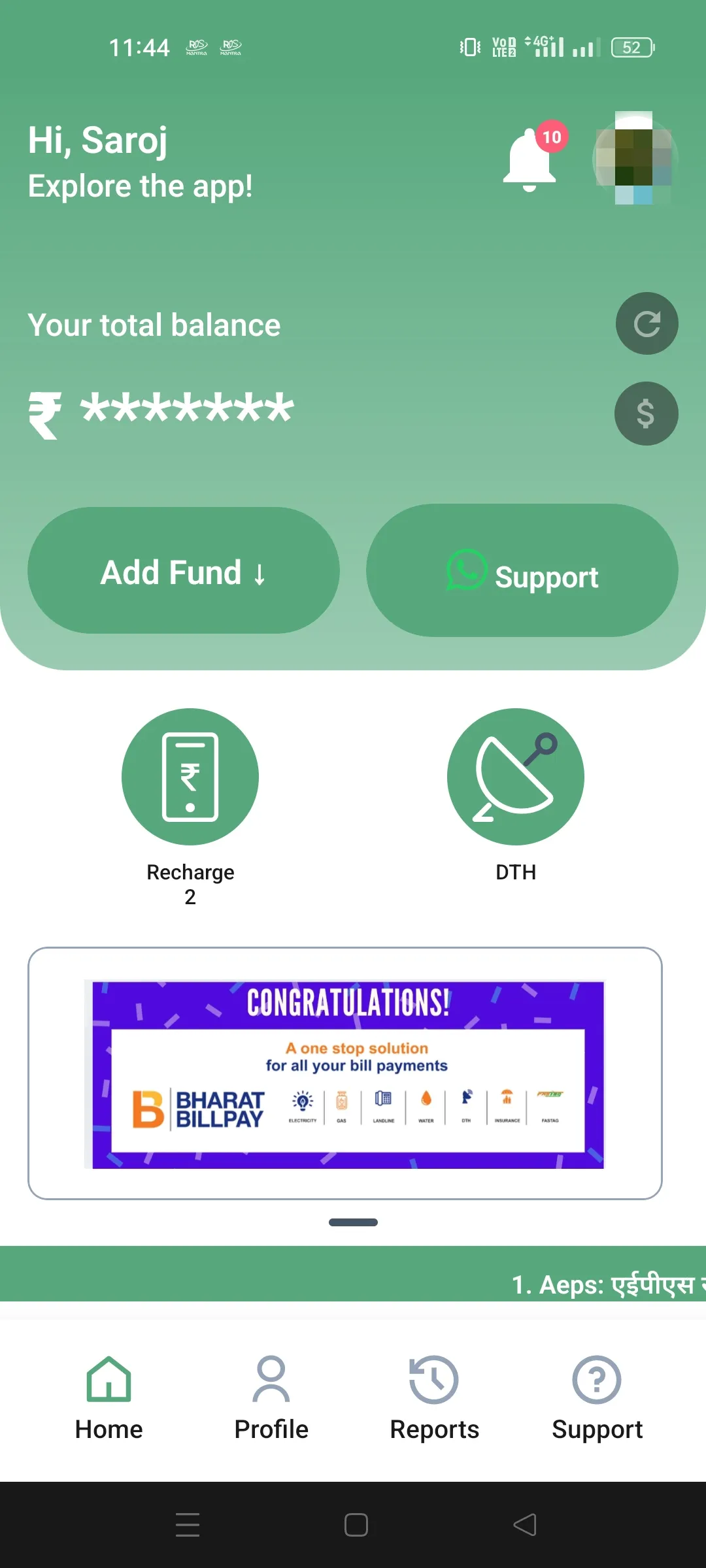Tap the dollar balance icon

coord(646,414)
